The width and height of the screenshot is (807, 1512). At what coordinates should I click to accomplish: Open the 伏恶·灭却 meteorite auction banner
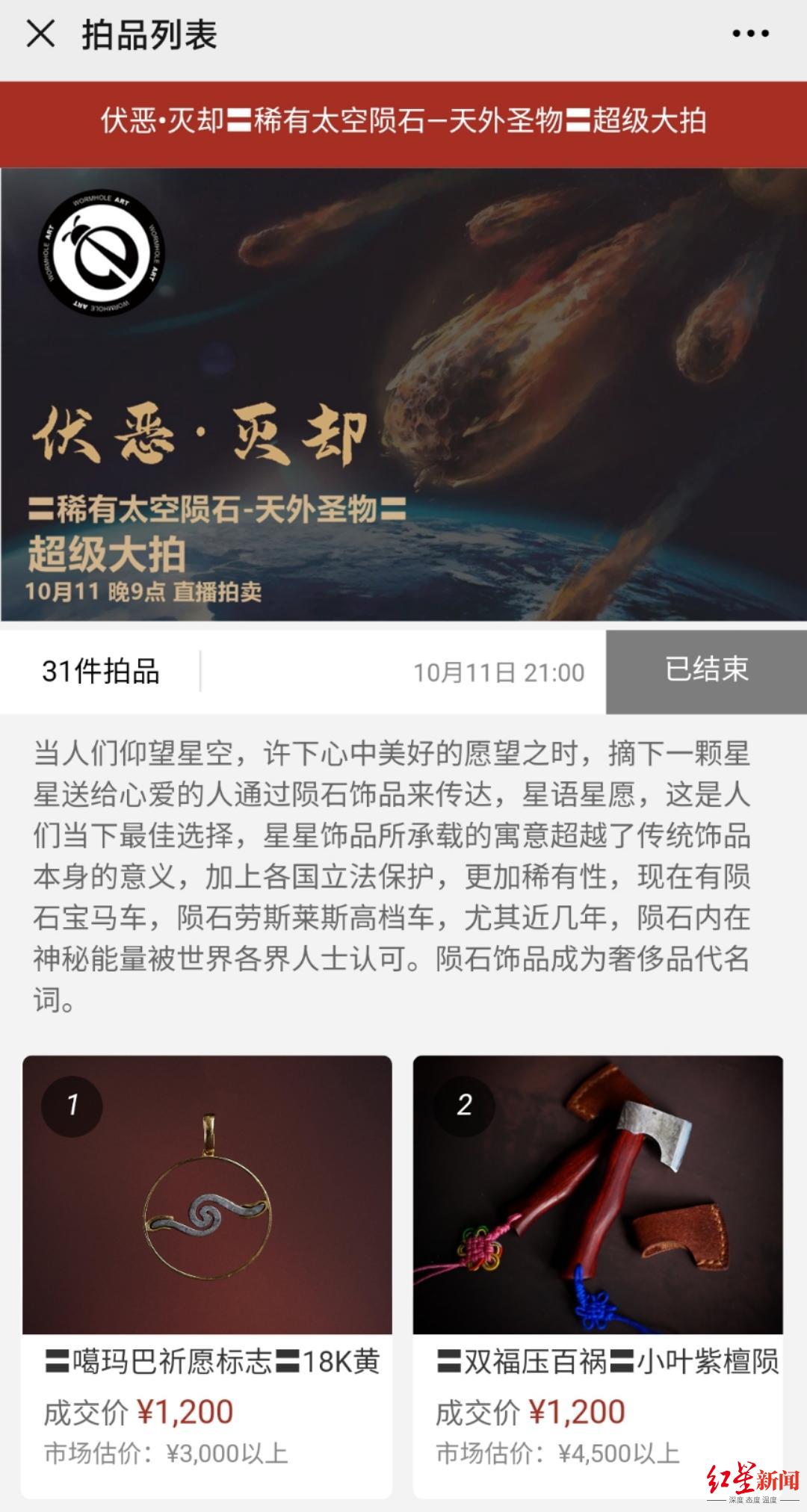coord(403,394)
